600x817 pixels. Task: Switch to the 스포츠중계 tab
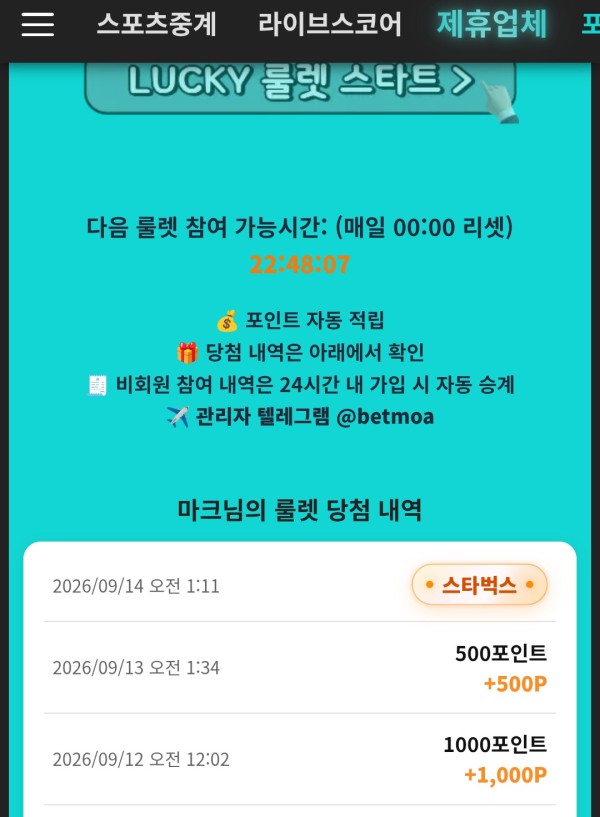coord(156,24)
